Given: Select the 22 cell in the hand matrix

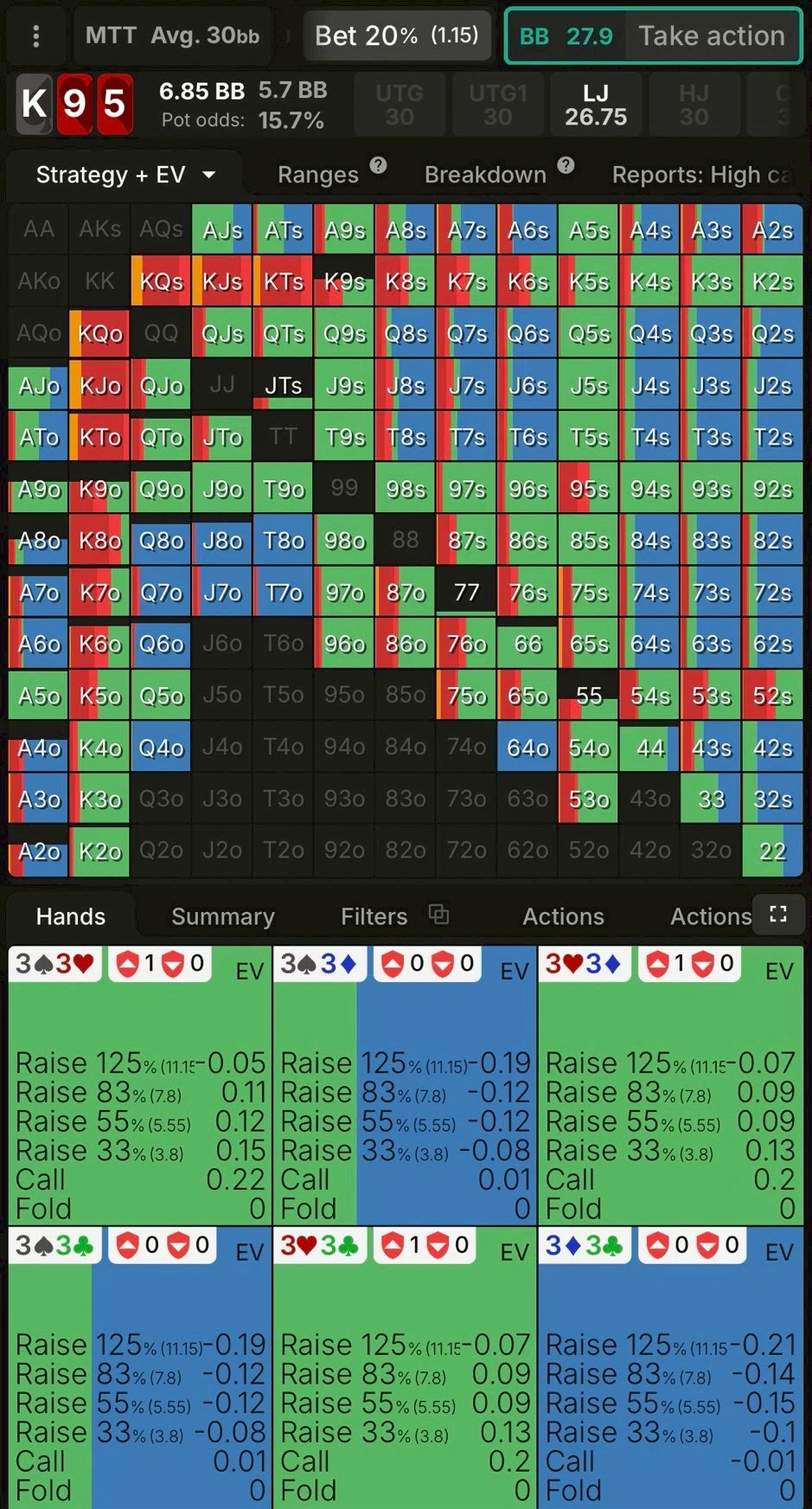Looking at the screenshot, I should tap(772, 851).
